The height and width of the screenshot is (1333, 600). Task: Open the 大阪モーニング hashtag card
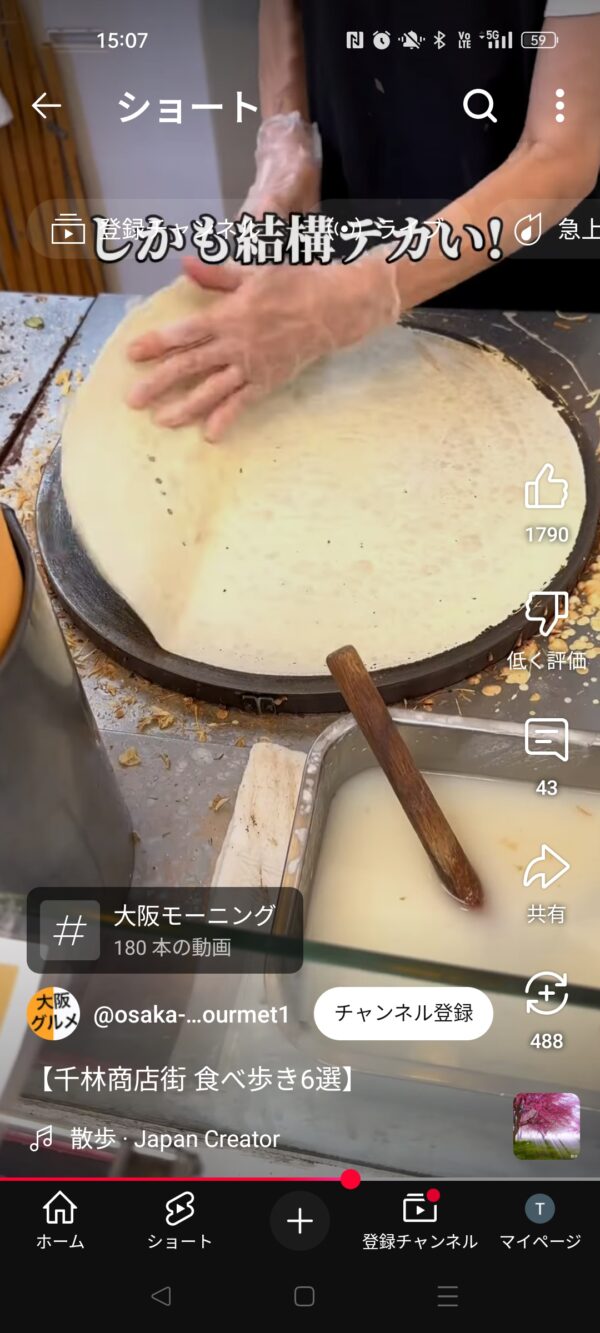(165, 930)
